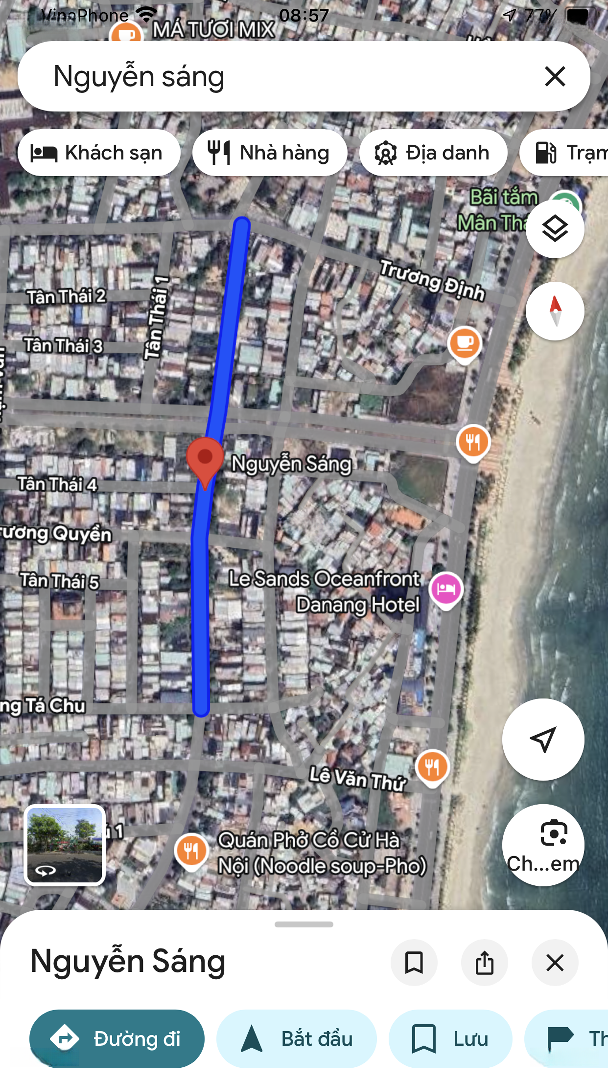The image size is (608, 1080).
Task: Open the map layers button
Action: tap(554, 229)
